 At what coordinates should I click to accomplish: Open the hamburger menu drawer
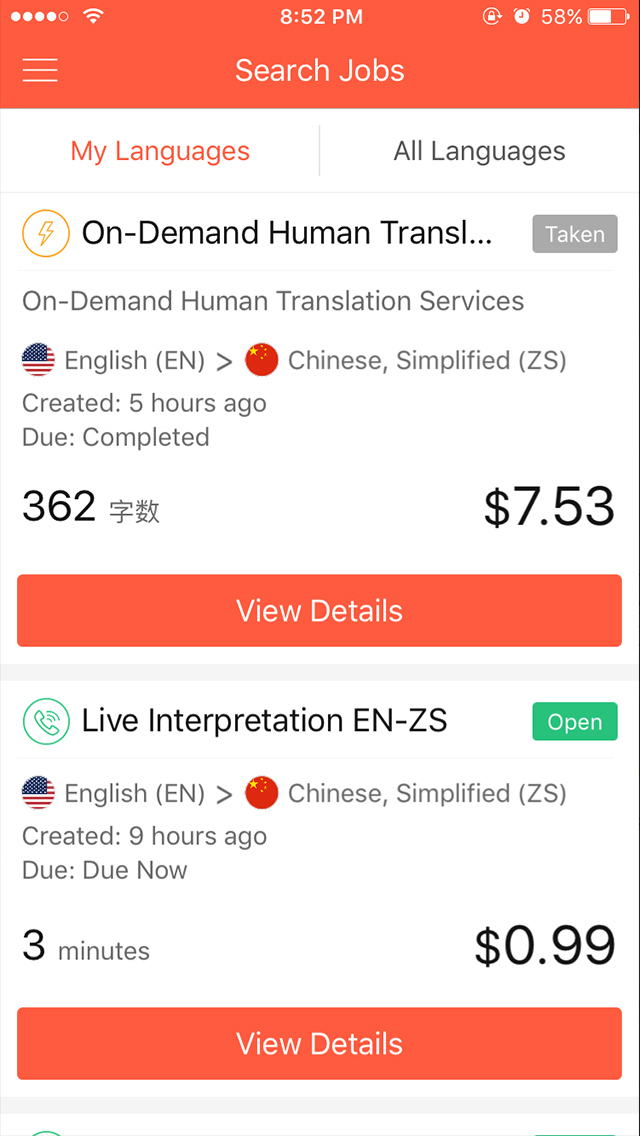(x=40, y=70)
